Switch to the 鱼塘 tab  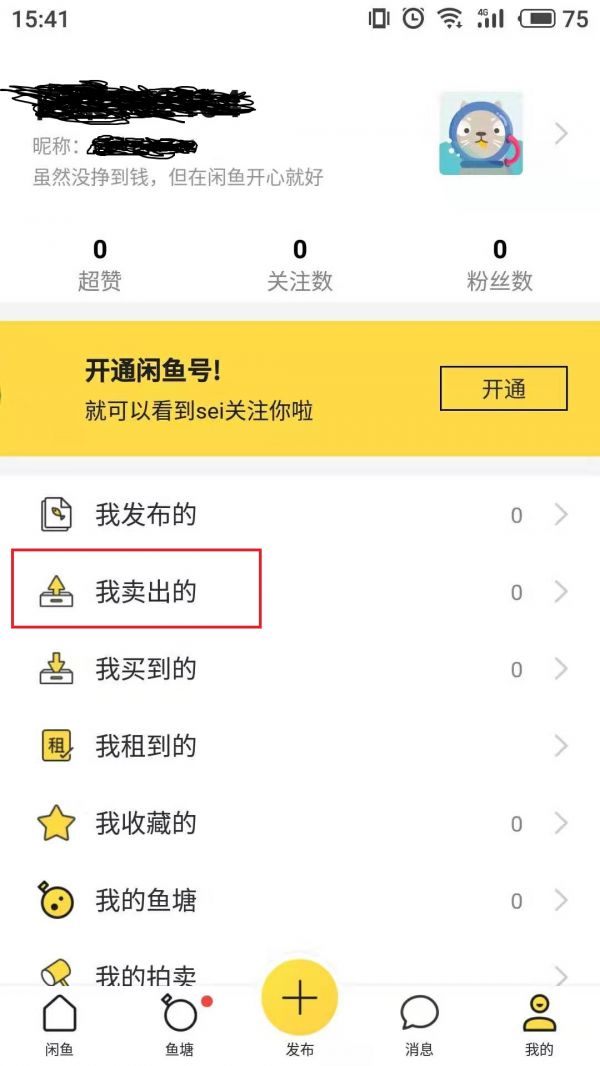point(180,1026)
